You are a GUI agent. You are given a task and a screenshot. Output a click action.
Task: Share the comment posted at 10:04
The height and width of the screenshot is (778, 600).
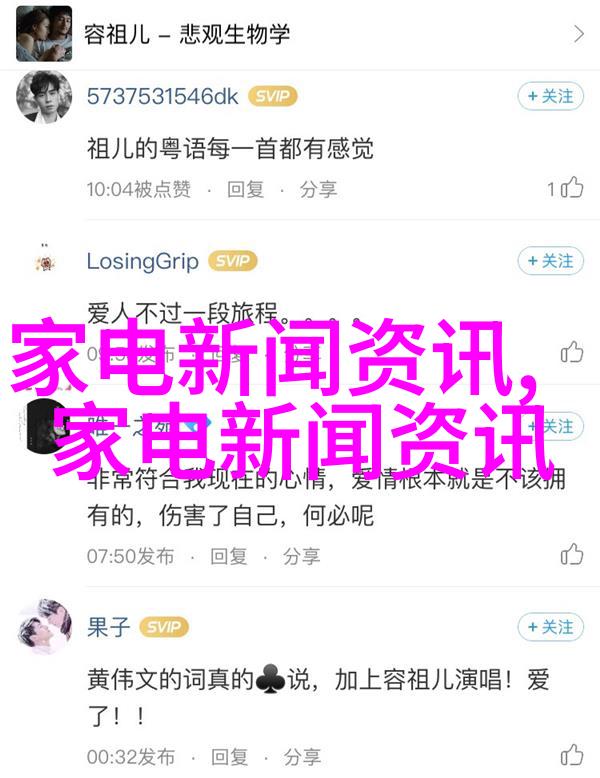[318, 188]
